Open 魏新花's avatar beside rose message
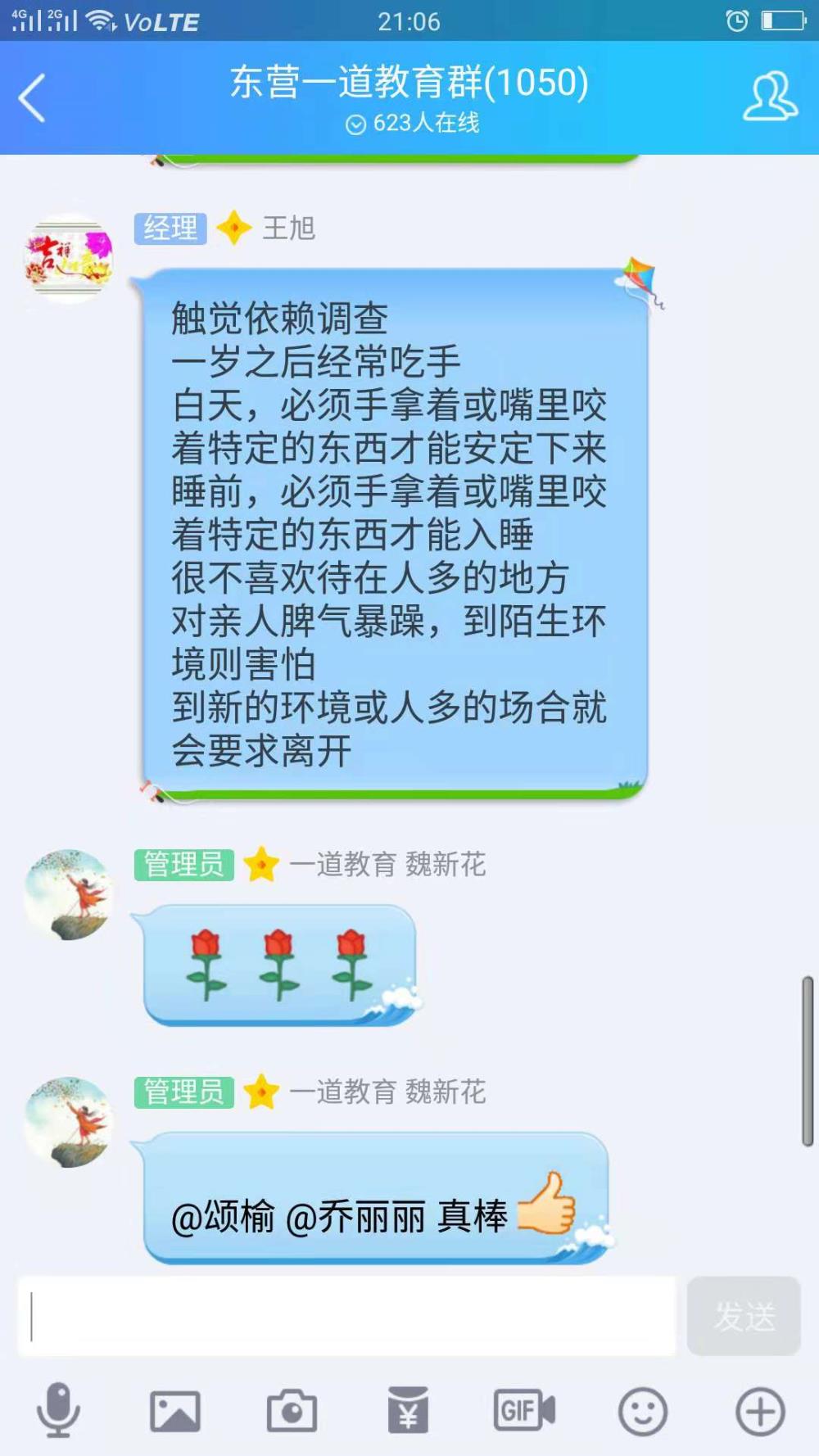The width and height of the screenshot is (819, 1456). [x=68, y=894]
